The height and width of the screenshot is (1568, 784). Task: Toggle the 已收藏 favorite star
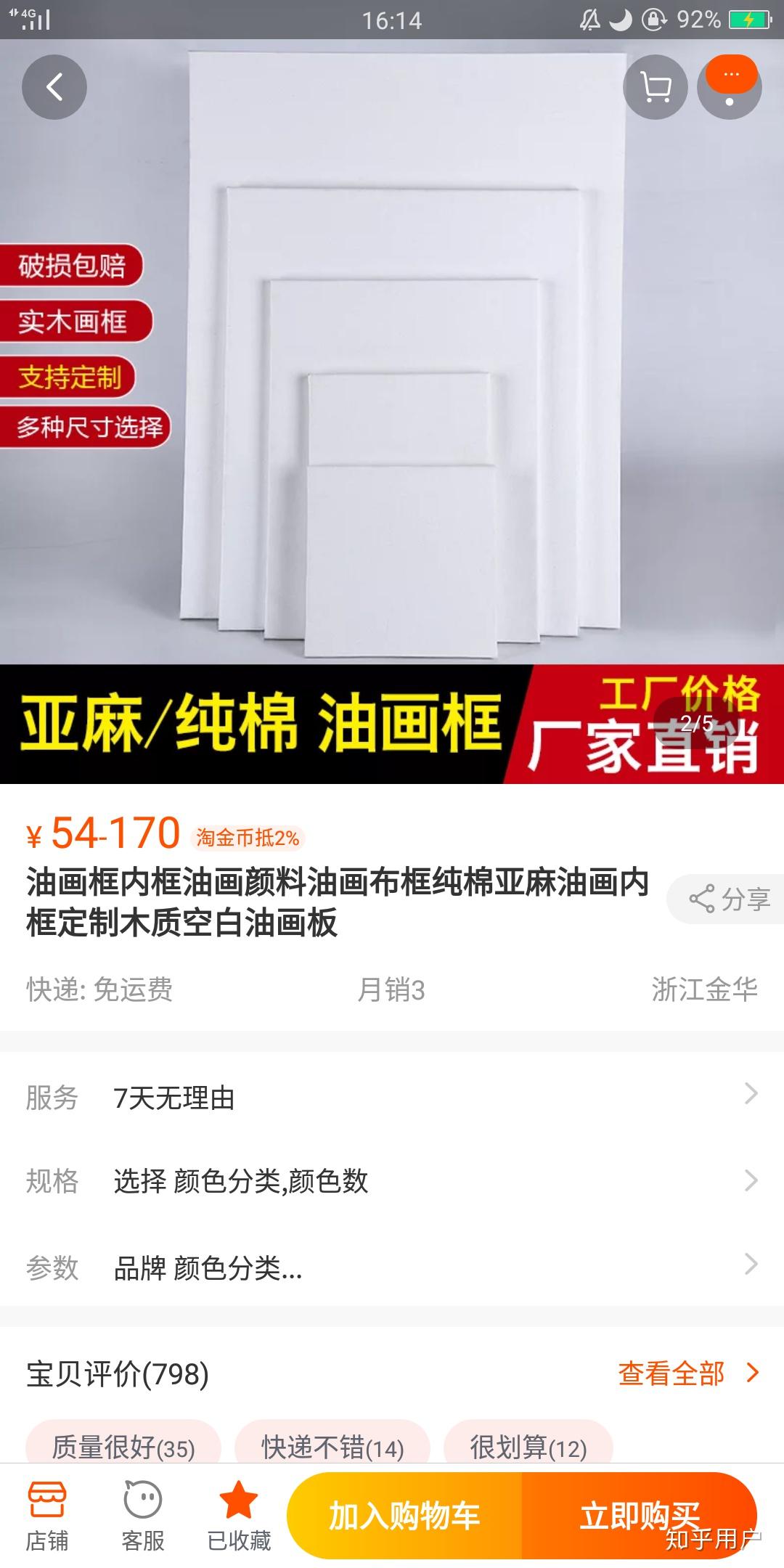(x=239, y=1516)
